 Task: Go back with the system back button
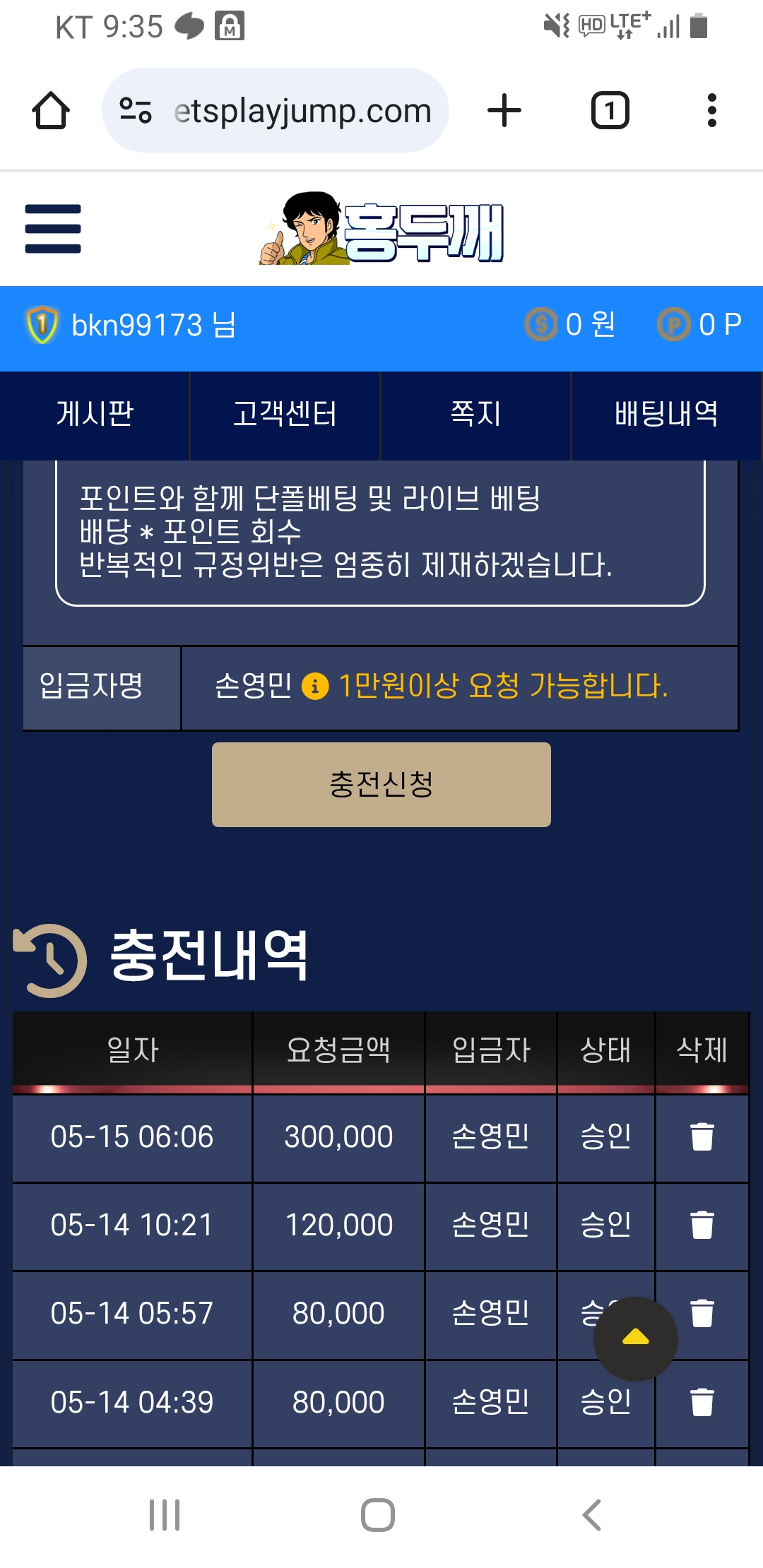point(591,1515)
